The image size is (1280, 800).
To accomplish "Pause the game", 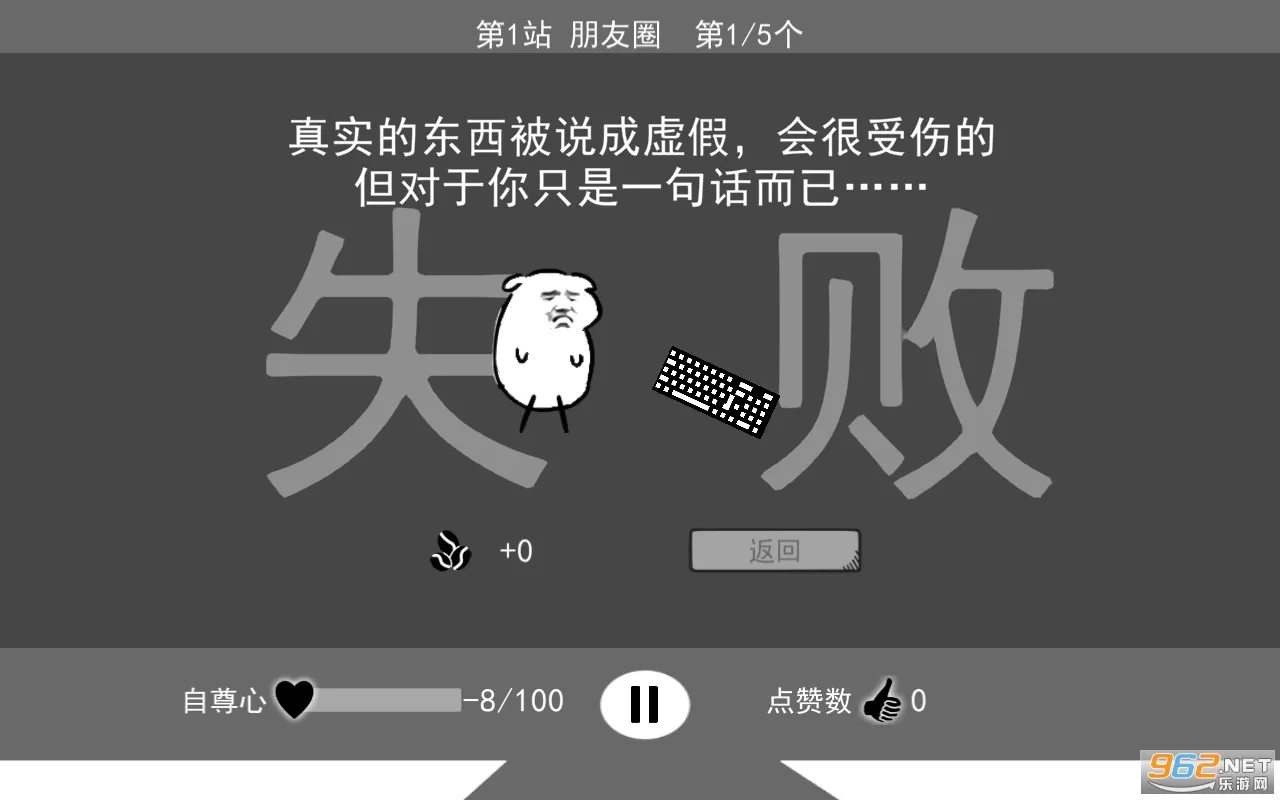I will [x=645, y=704].
